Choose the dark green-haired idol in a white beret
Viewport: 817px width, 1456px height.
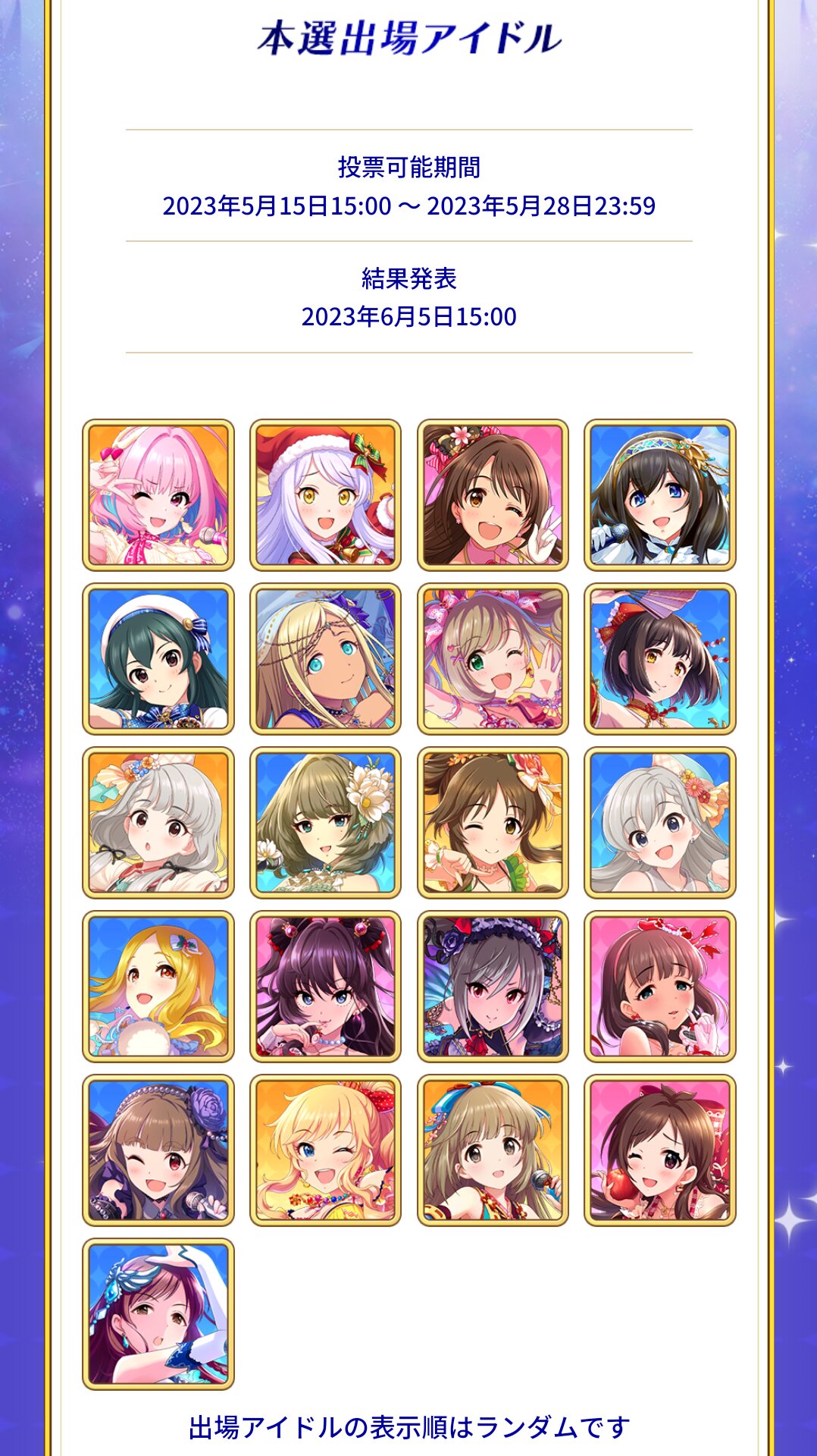point(158,658)
